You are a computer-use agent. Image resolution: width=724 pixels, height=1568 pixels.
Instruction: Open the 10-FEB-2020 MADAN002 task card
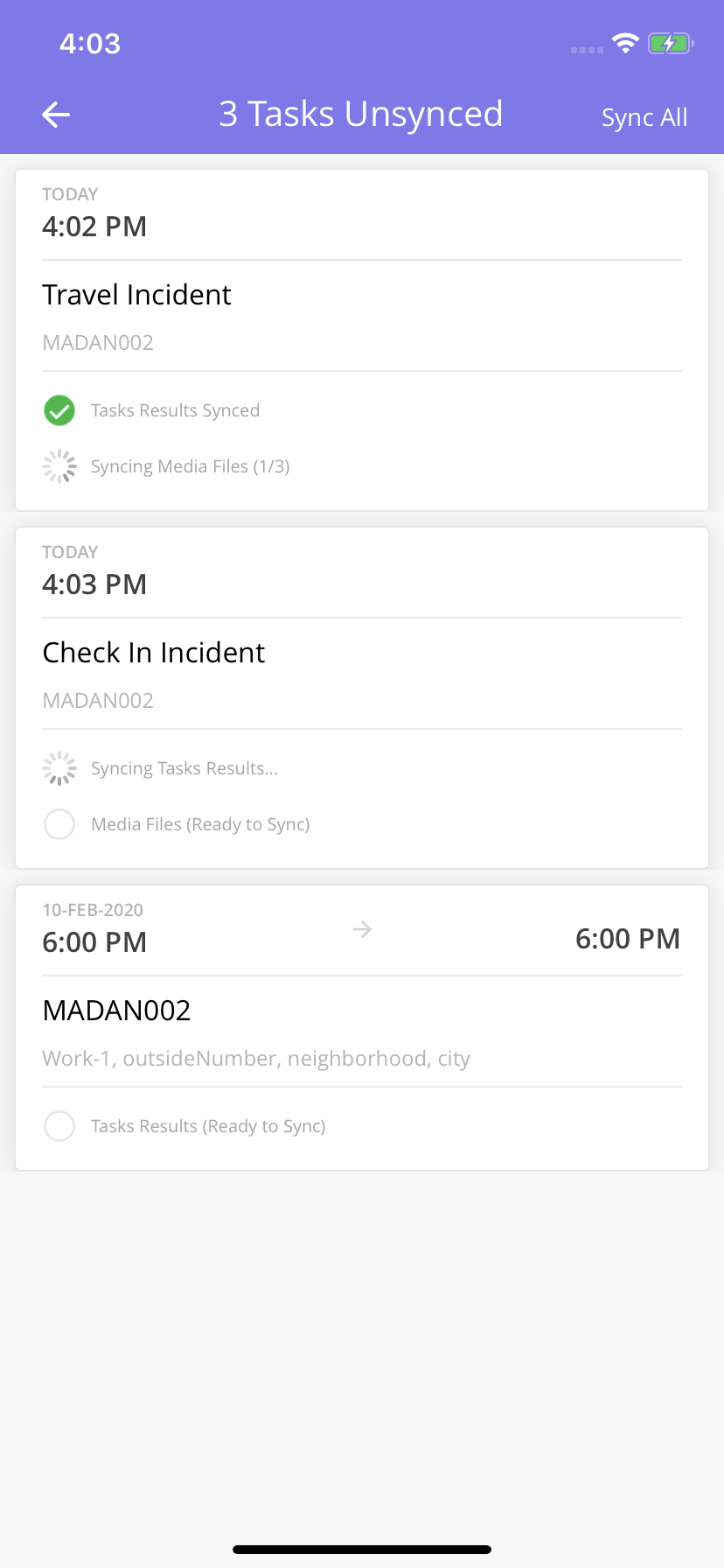[362, 1028]
